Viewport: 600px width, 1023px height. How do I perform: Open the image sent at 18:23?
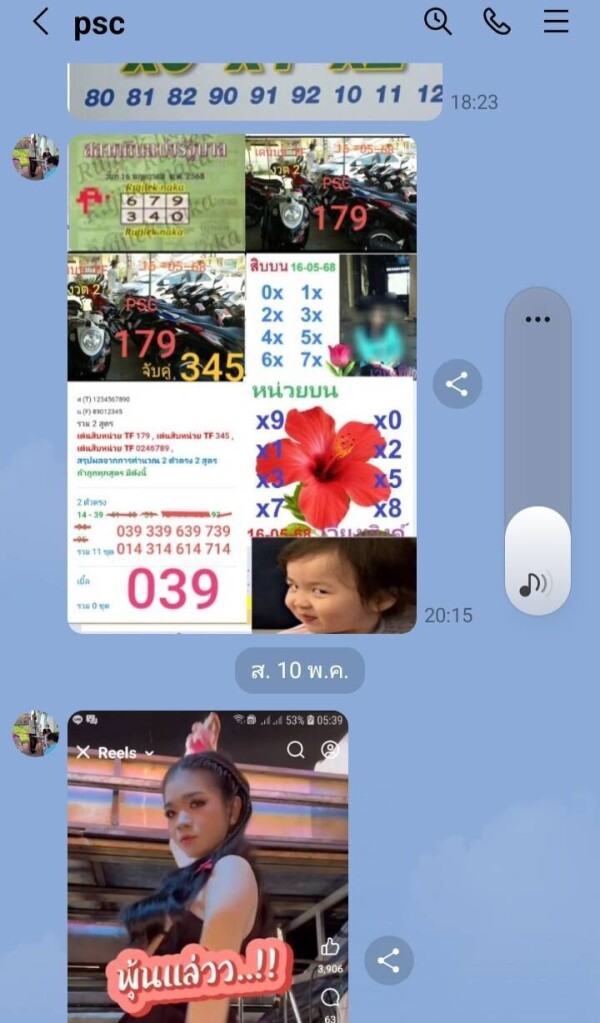(255, 91)
